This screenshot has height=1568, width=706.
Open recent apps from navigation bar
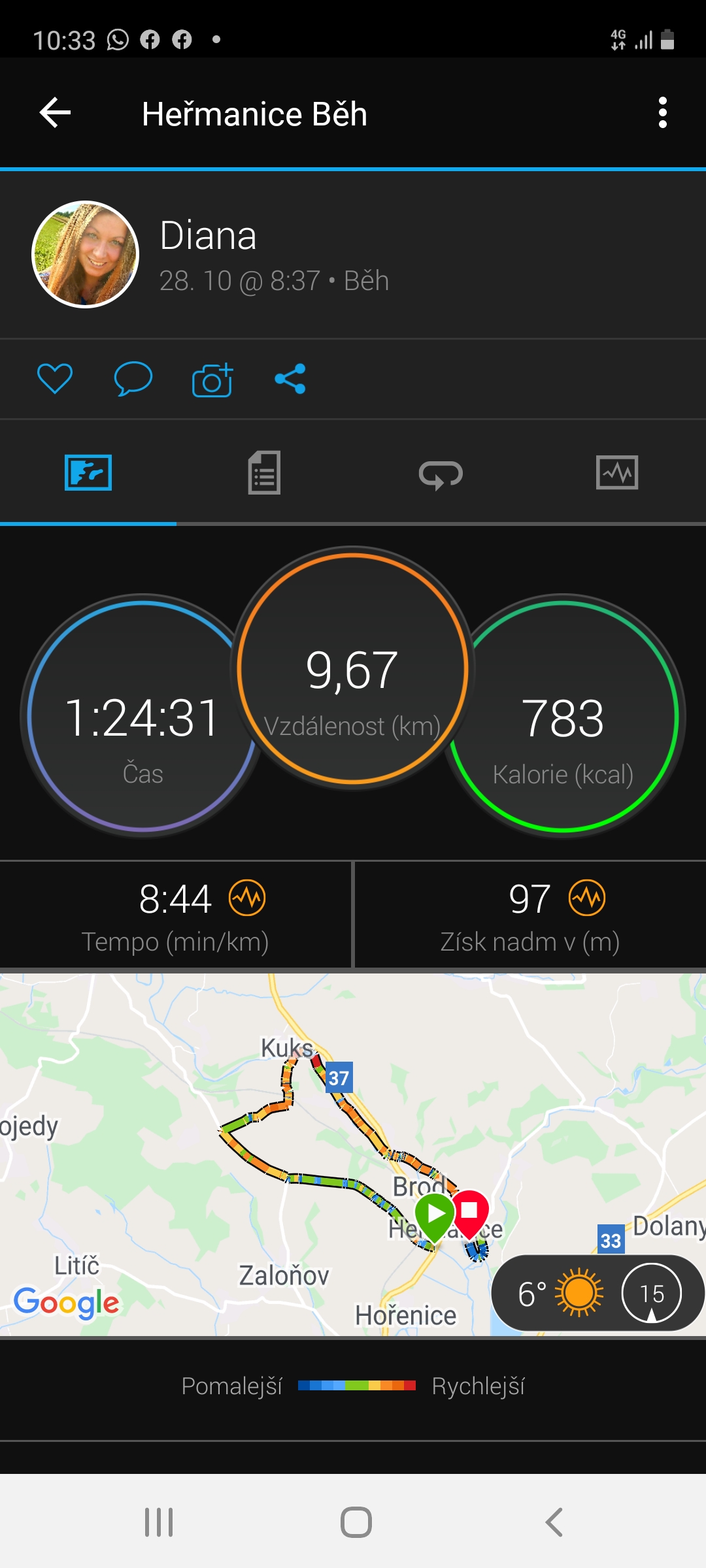point(159,1522)
